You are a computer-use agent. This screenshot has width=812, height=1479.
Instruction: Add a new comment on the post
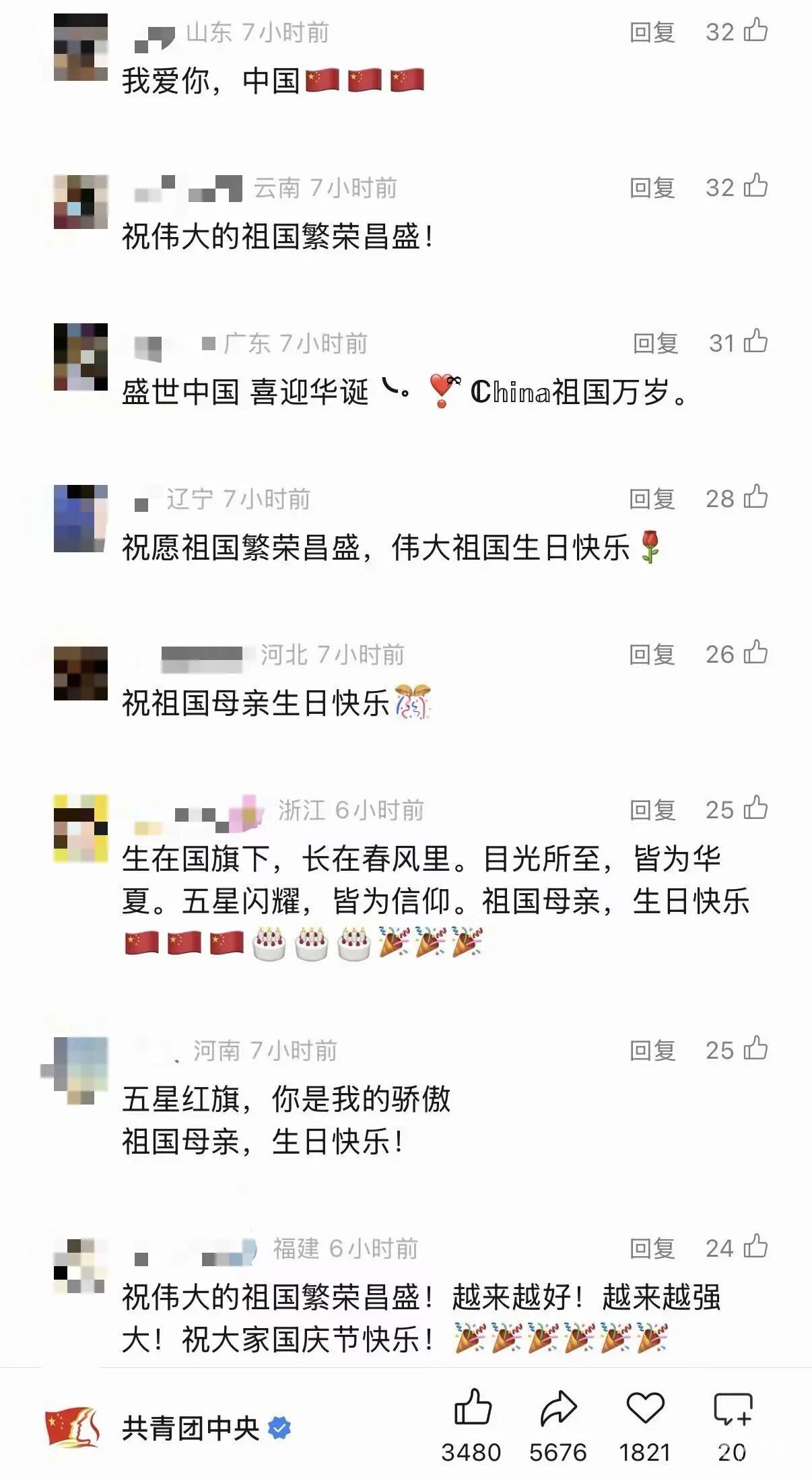(732, 1409)
